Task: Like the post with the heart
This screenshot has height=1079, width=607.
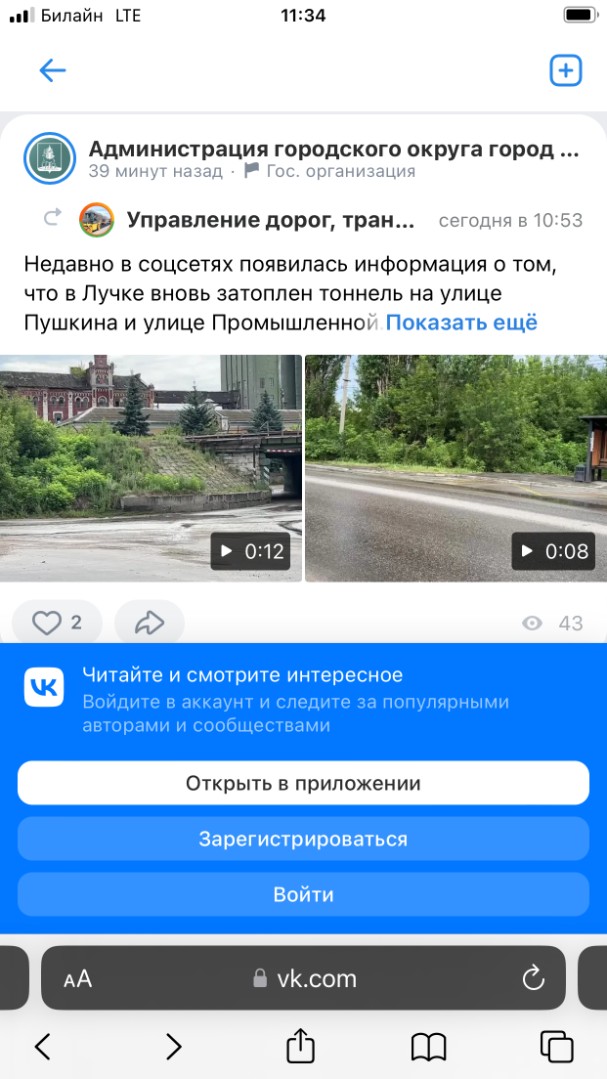Action: [x=57, y=623]
